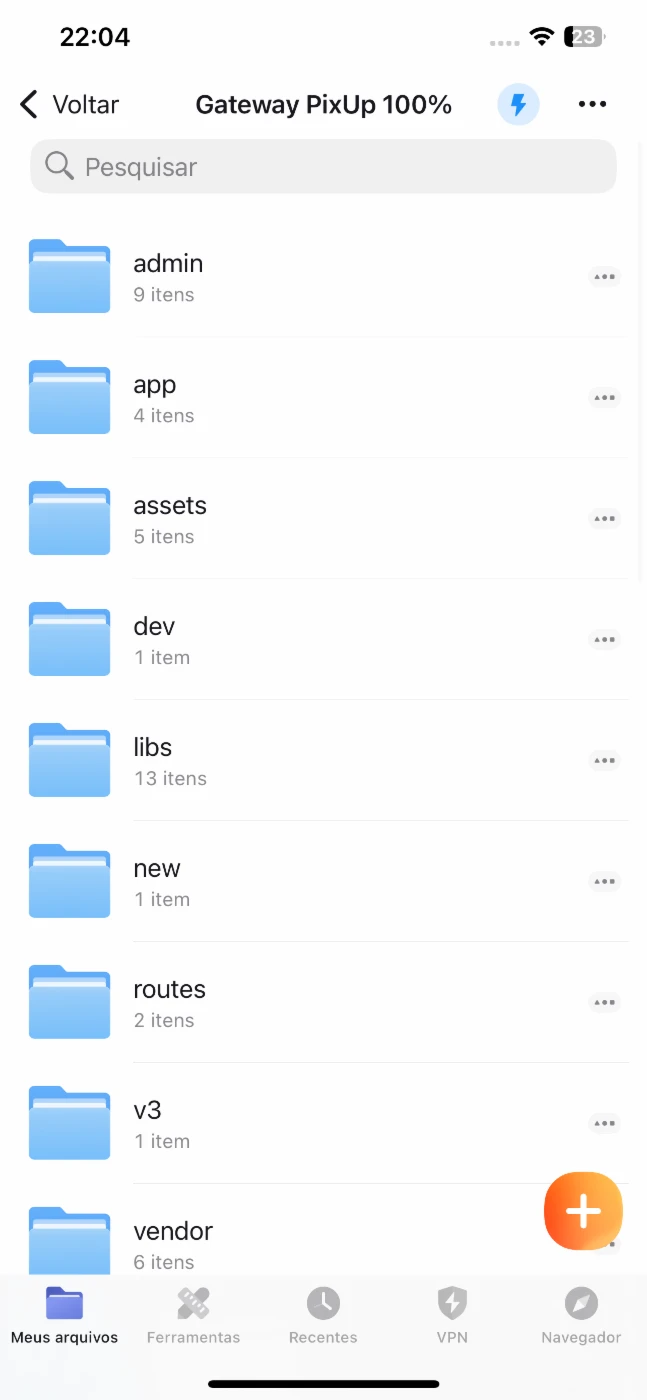Tap the orange plus add button
This screenshot has height=1400, width=647.
click(583, 1211)
